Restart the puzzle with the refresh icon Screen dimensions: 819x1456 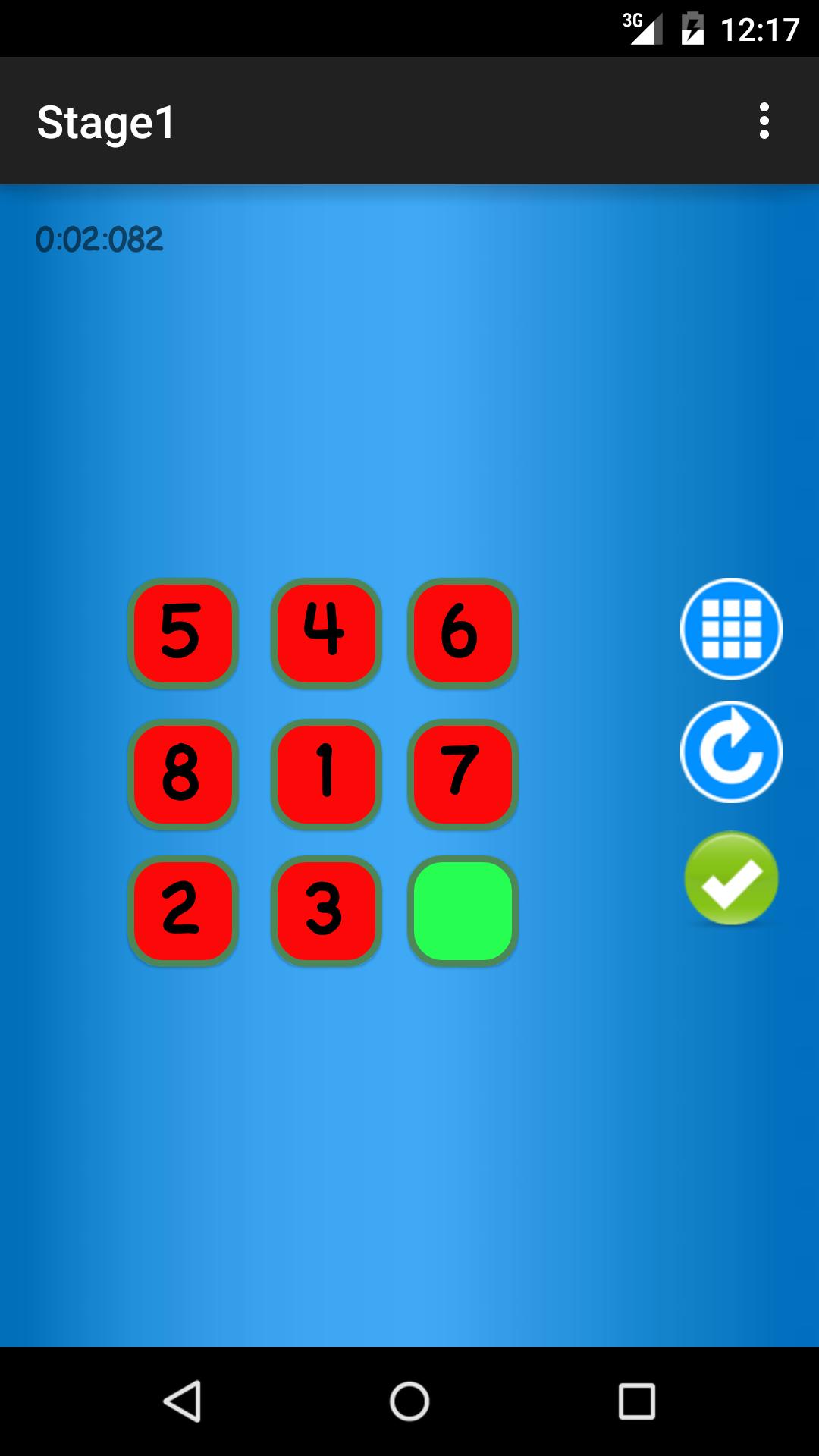click(731, 752)
